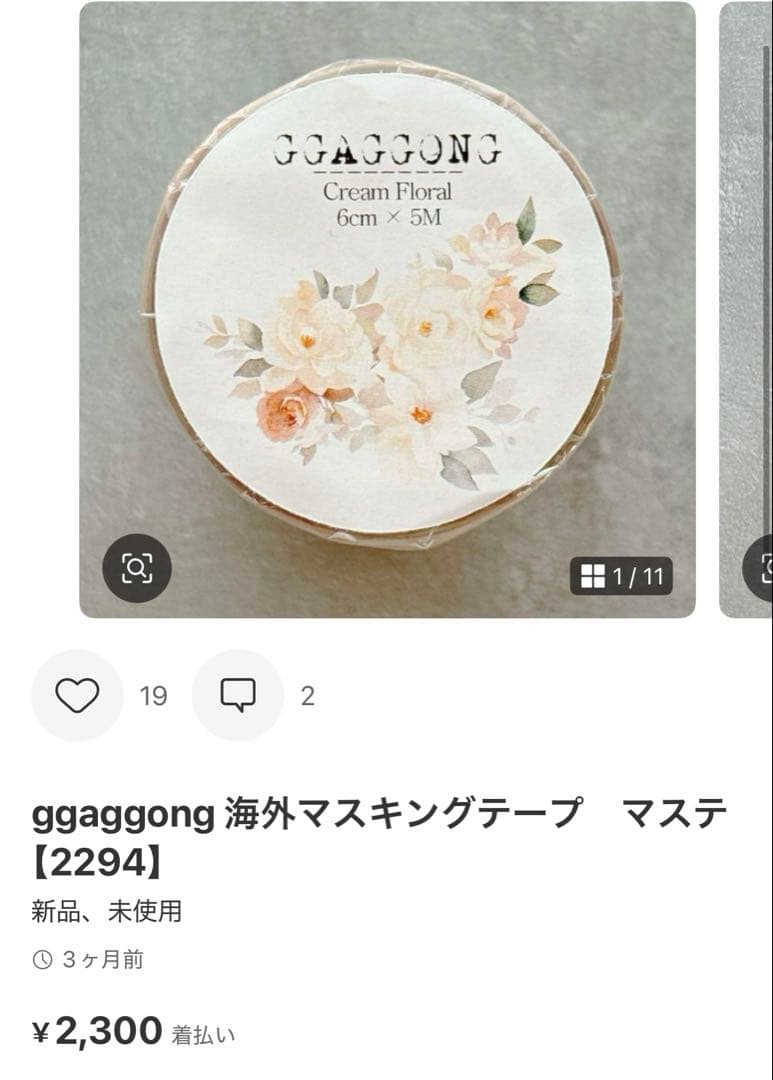Toggle visual search mode on the photo
The height and width of the screenshot is (1080, 773).
coord(139,568)
